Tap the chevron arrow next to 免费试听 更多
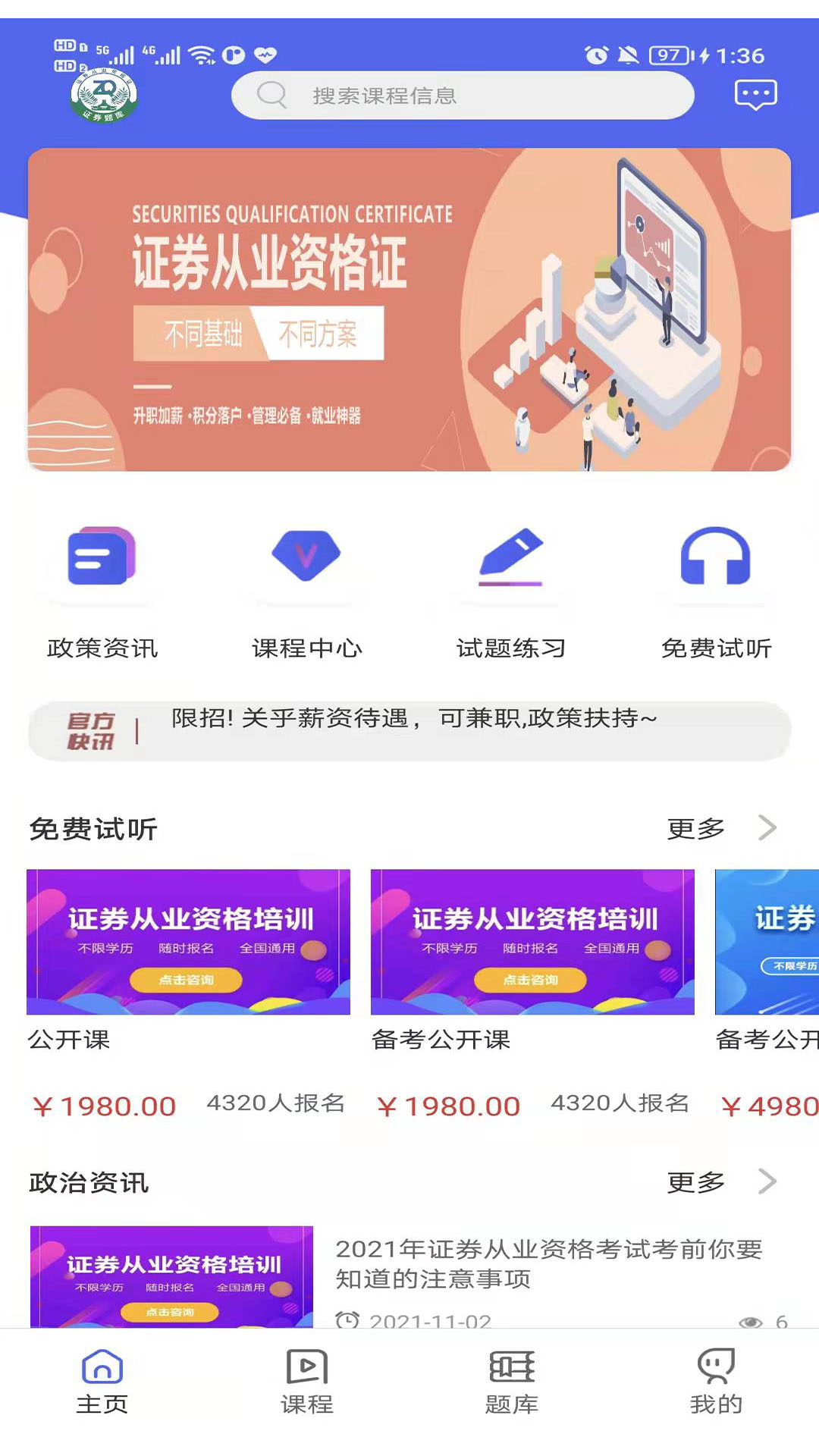The image size is (819, 1456). tap(768, 829)
